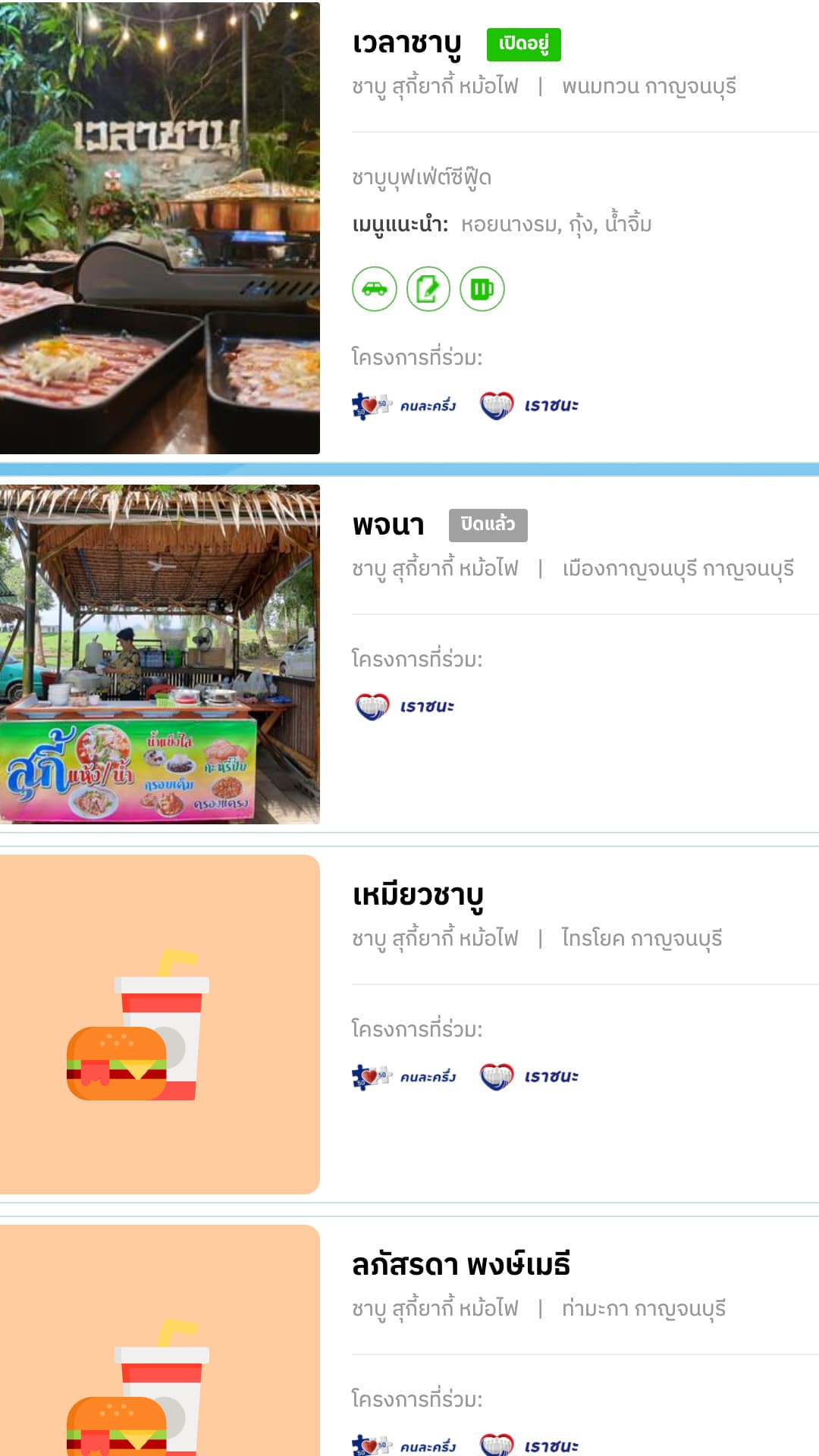The height and width of the screenshot is (1456, 819).
Task: Tap the เวลาชาบู restaurant photo
Action: [x=160, y=228]
